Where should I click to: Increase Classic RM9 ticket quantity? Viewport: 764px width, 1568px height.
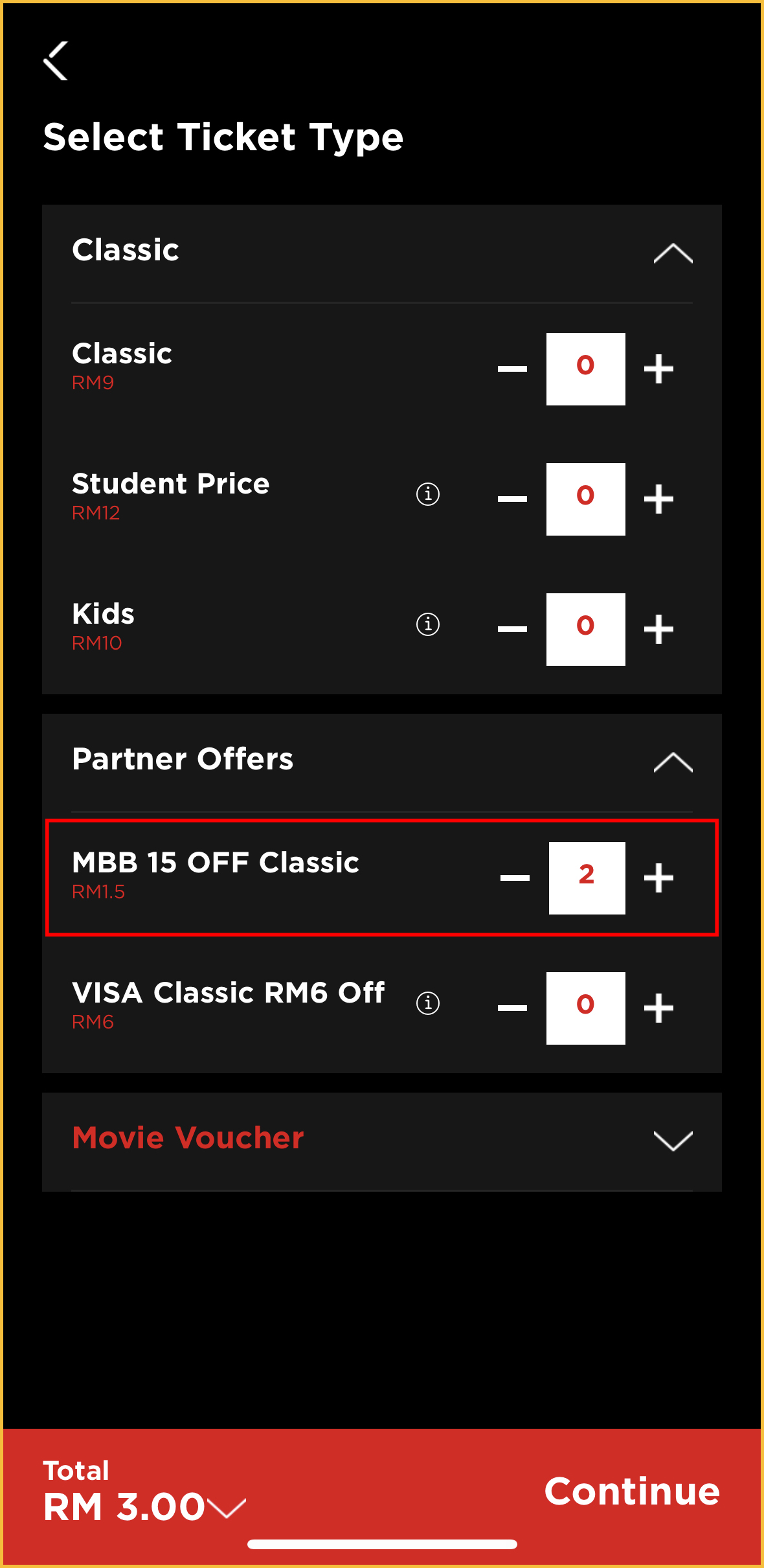[658, 369]
